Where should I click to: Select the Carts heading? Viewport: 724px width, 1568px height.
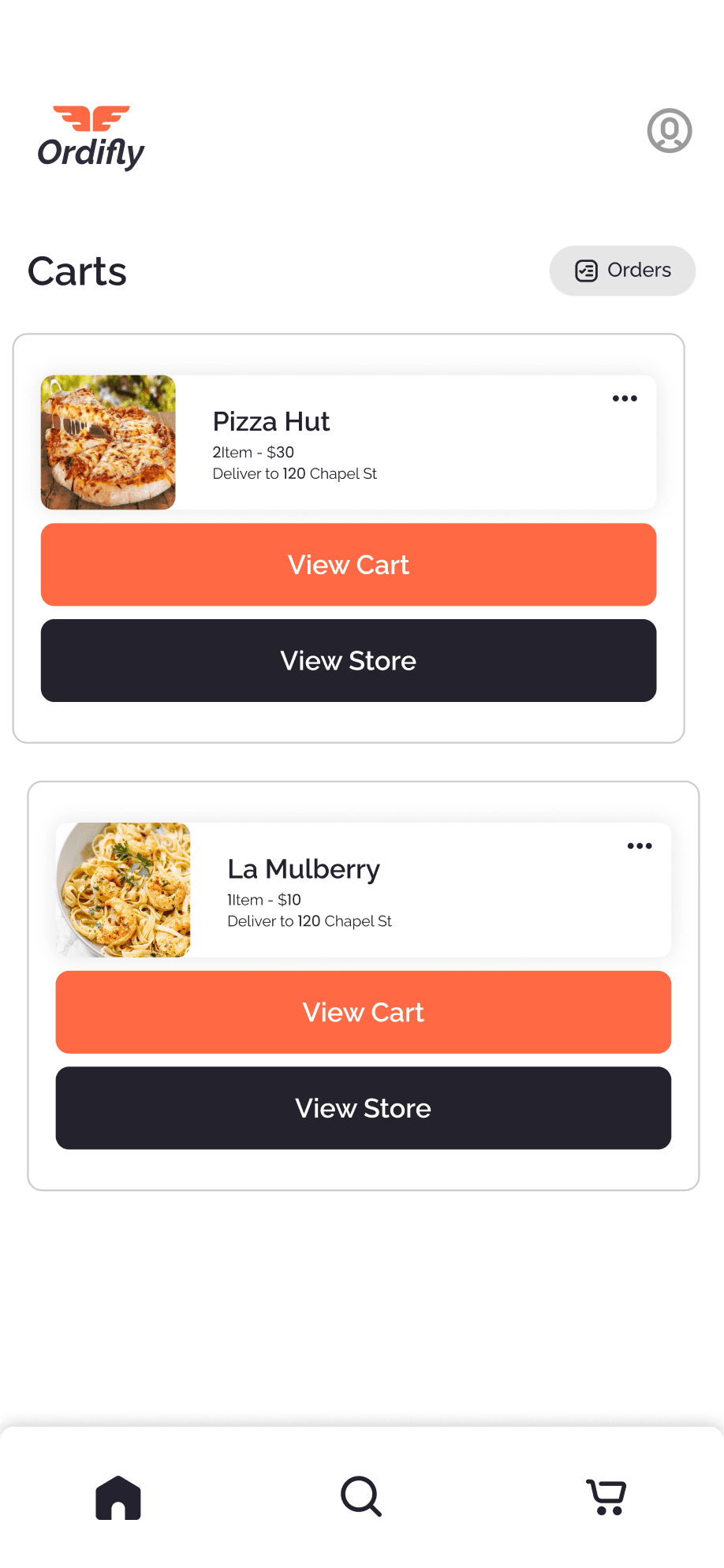point(77,271)
